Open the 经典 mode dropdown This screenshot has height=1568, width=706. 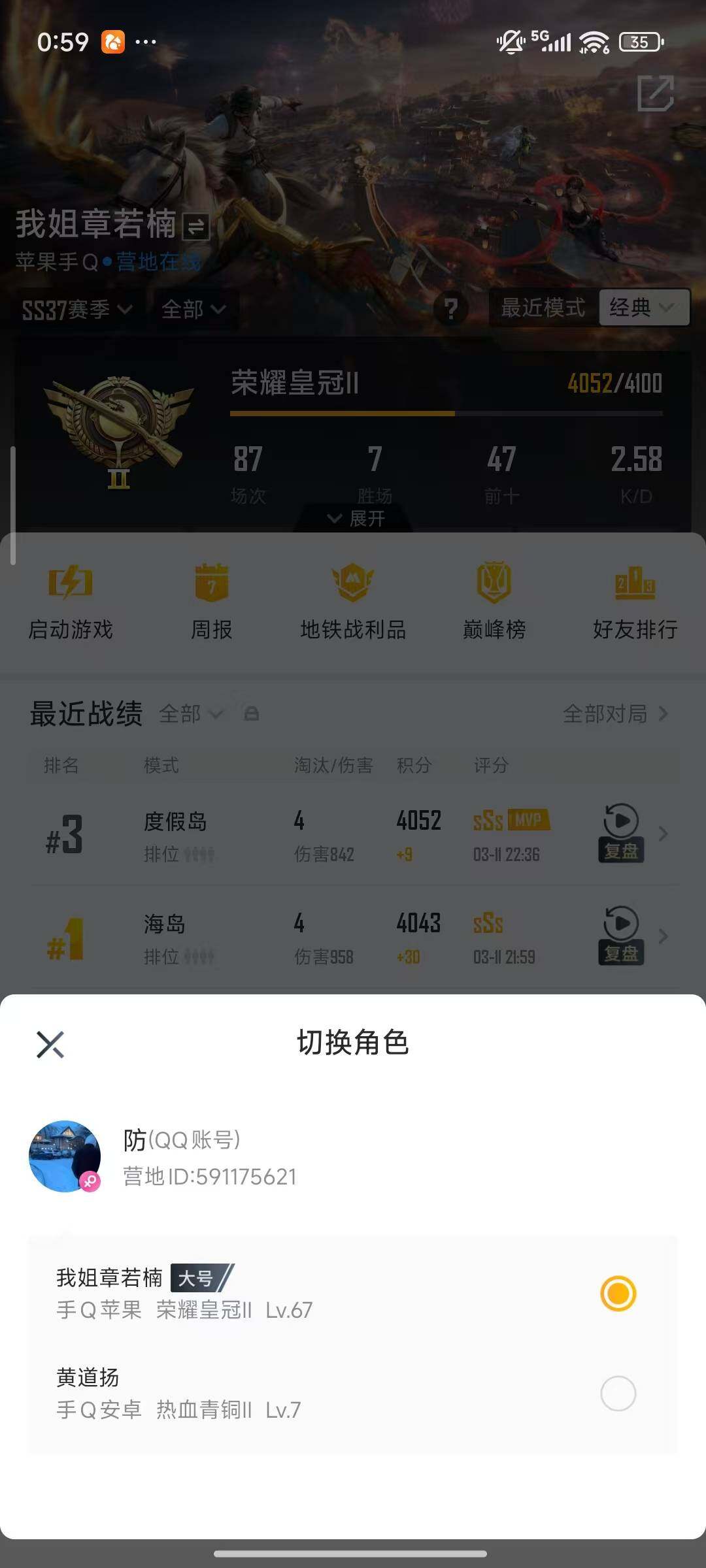pos(644,308)
